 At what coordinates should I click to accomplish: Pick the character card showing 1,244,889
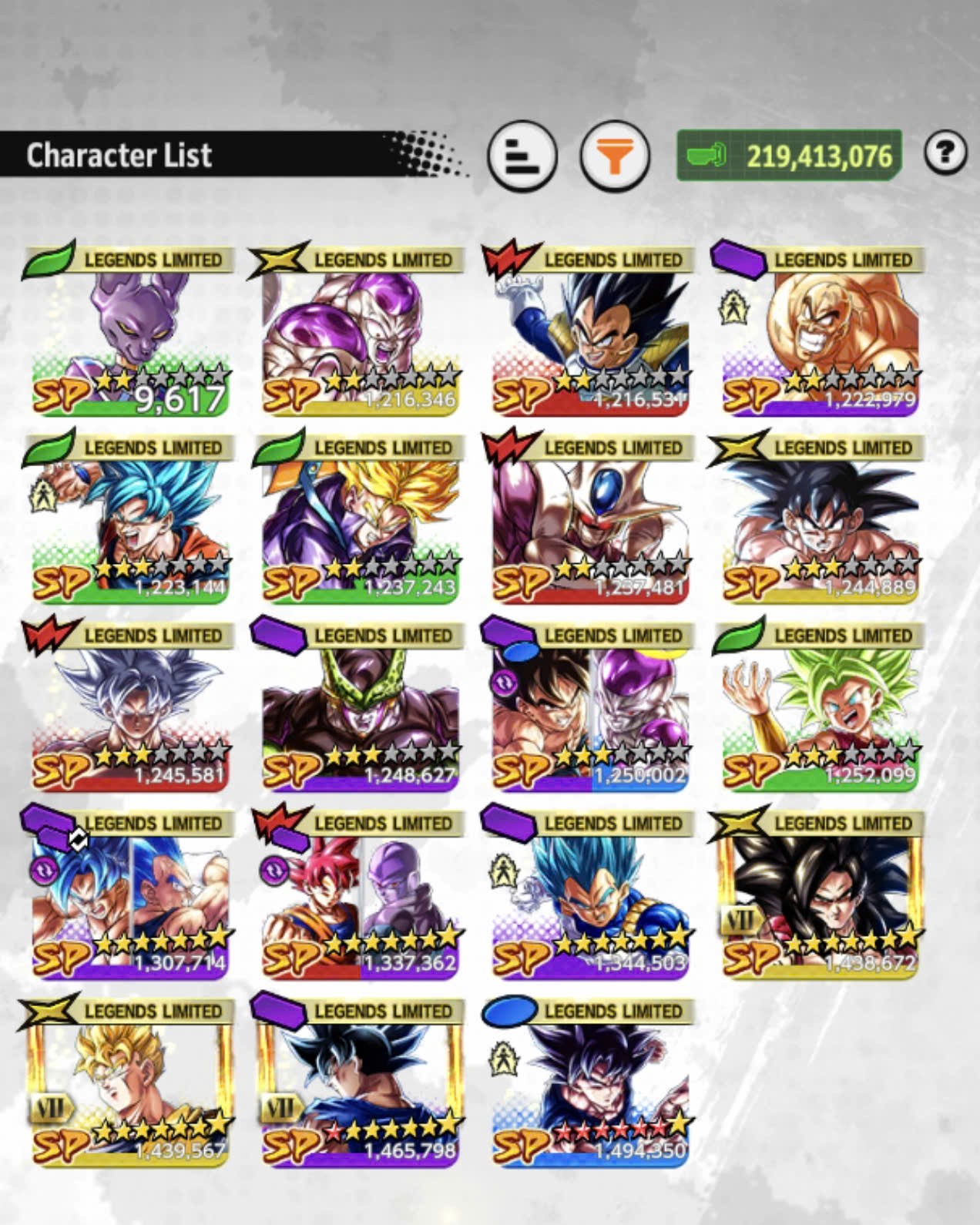pos(820,518)
